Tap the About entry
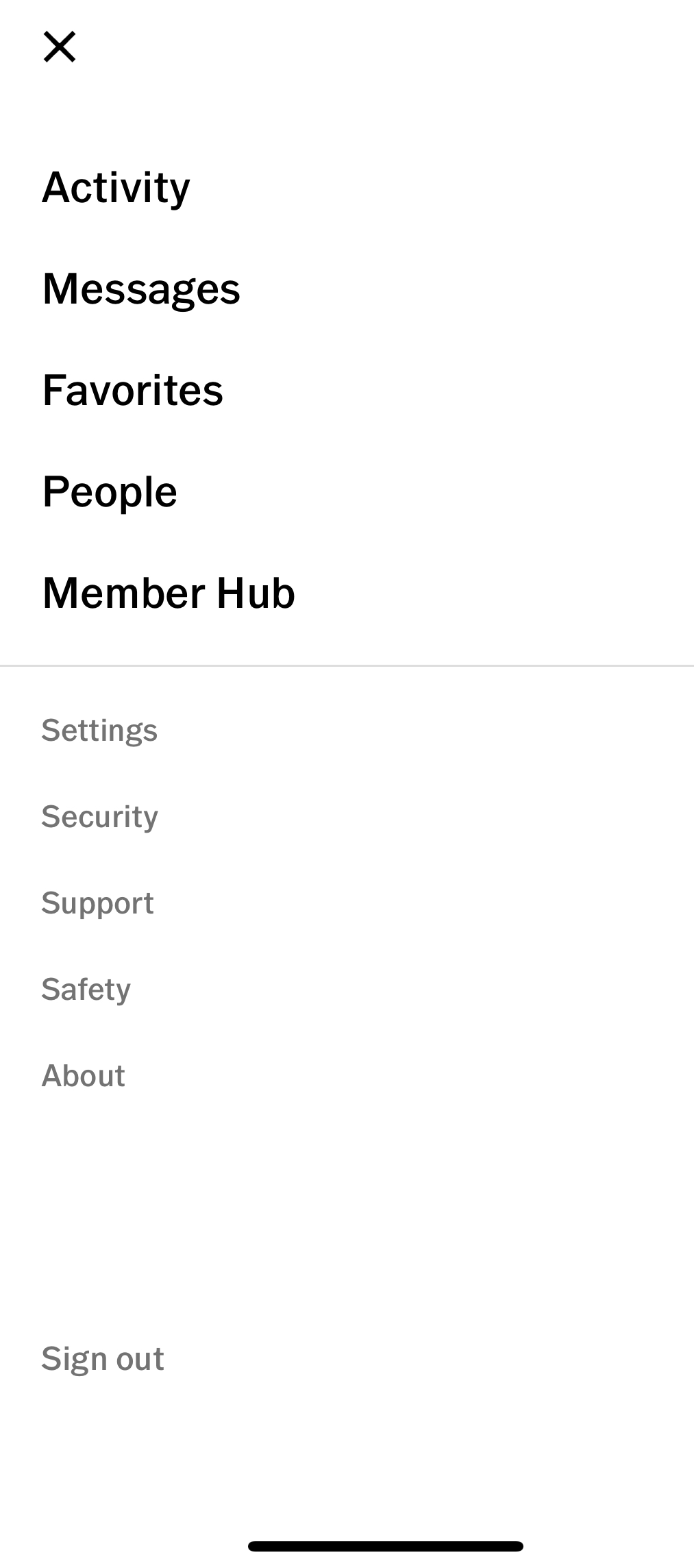The width and height of the screenshot is (694, 1568). (83, 1076)
